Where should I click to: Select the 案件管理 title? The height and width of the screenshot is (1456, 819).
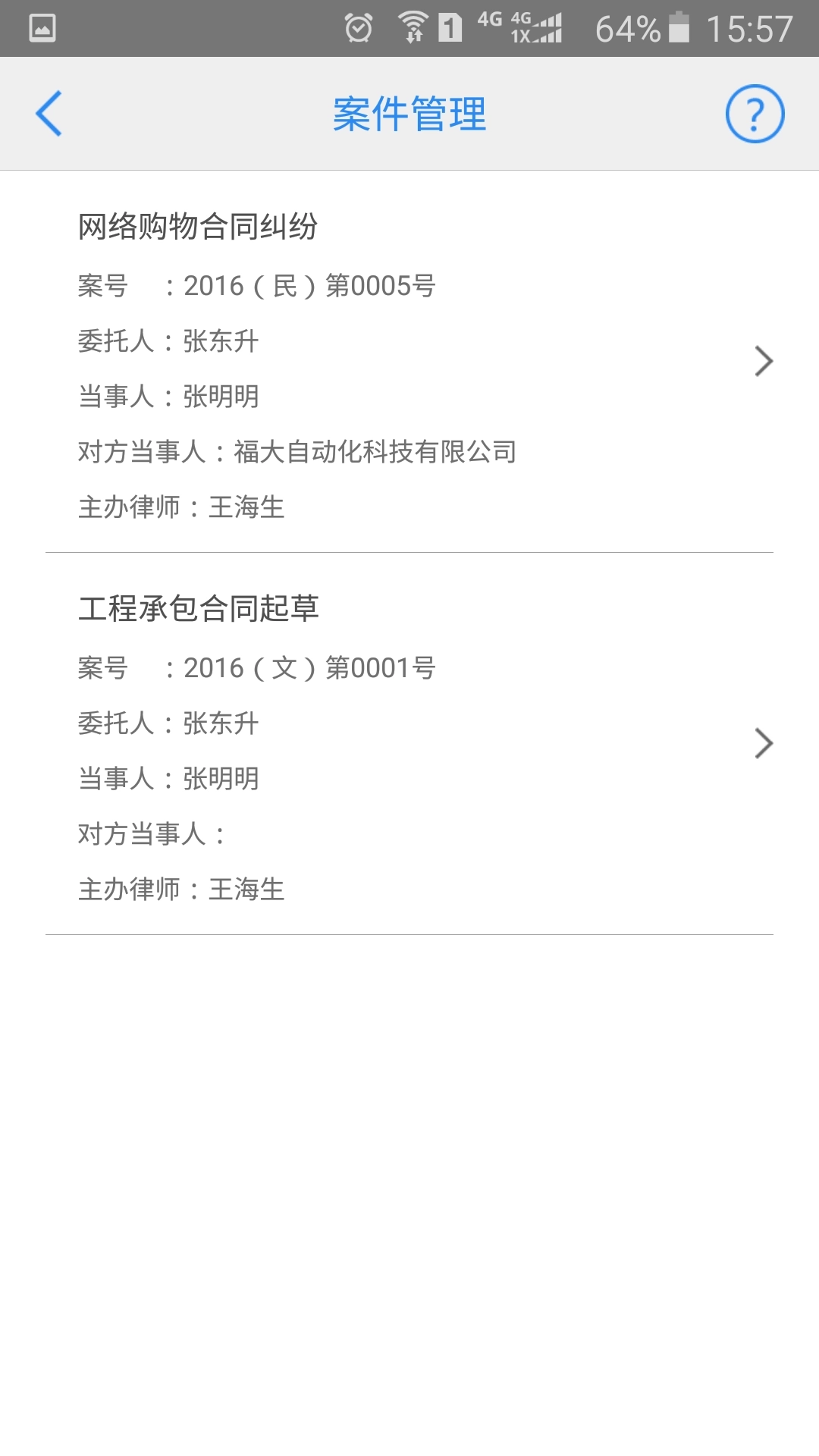point(409,114)
